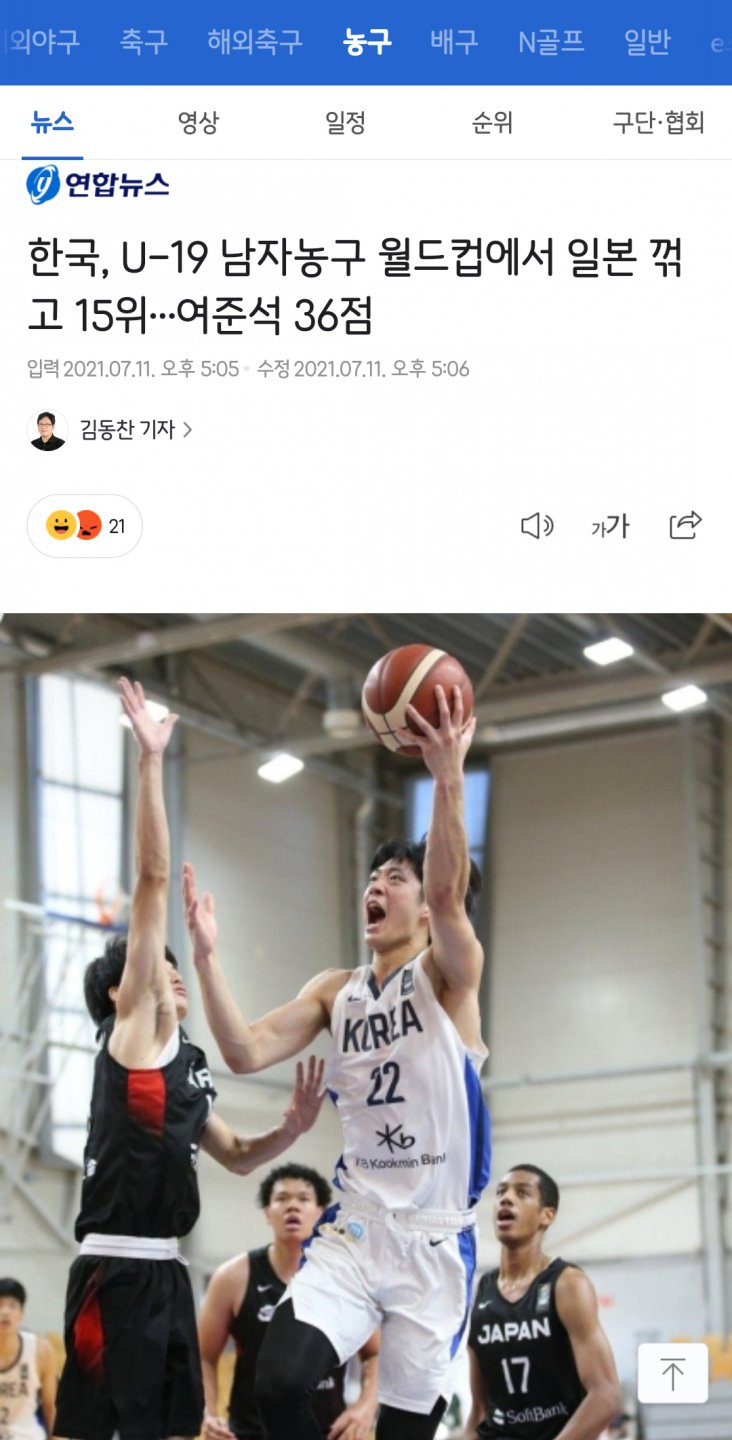Change the article font size
This screenshot has width=732, height=1440.
click(x=610, y=526)
